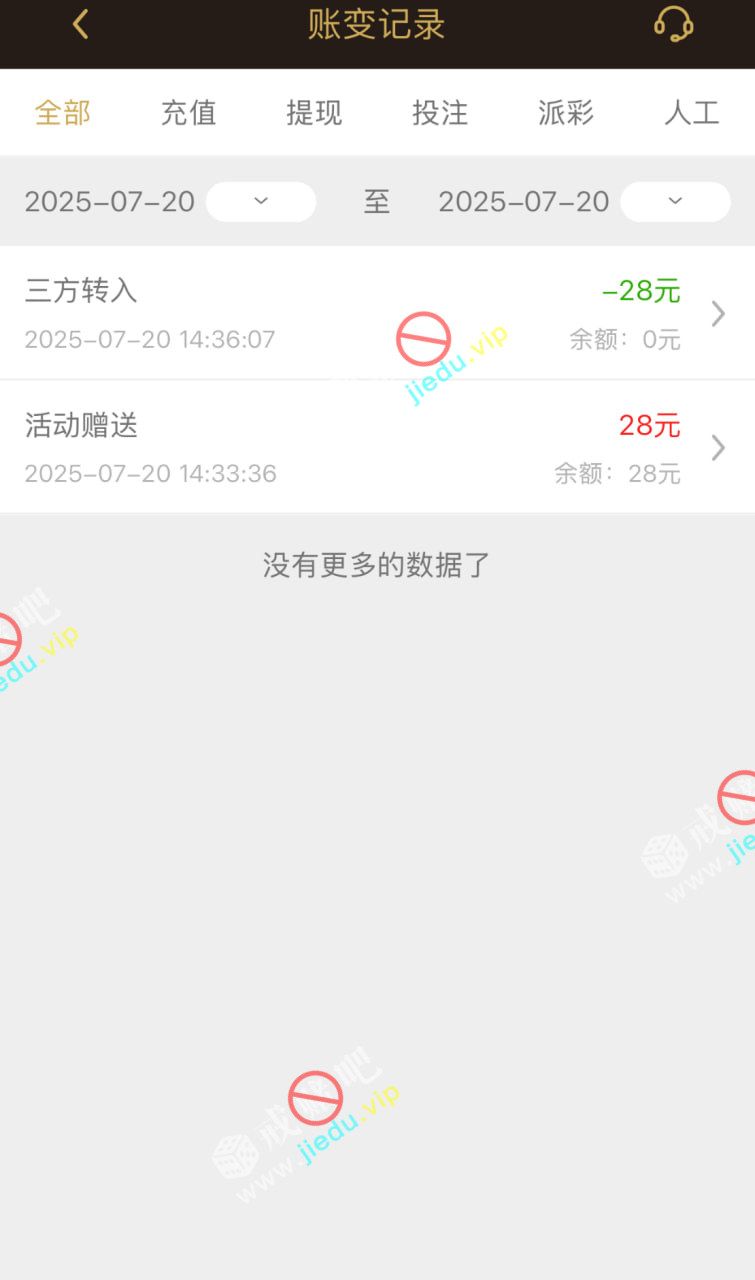
Task: Switch to the 投注 tab
Action: [x=440, y=113]
